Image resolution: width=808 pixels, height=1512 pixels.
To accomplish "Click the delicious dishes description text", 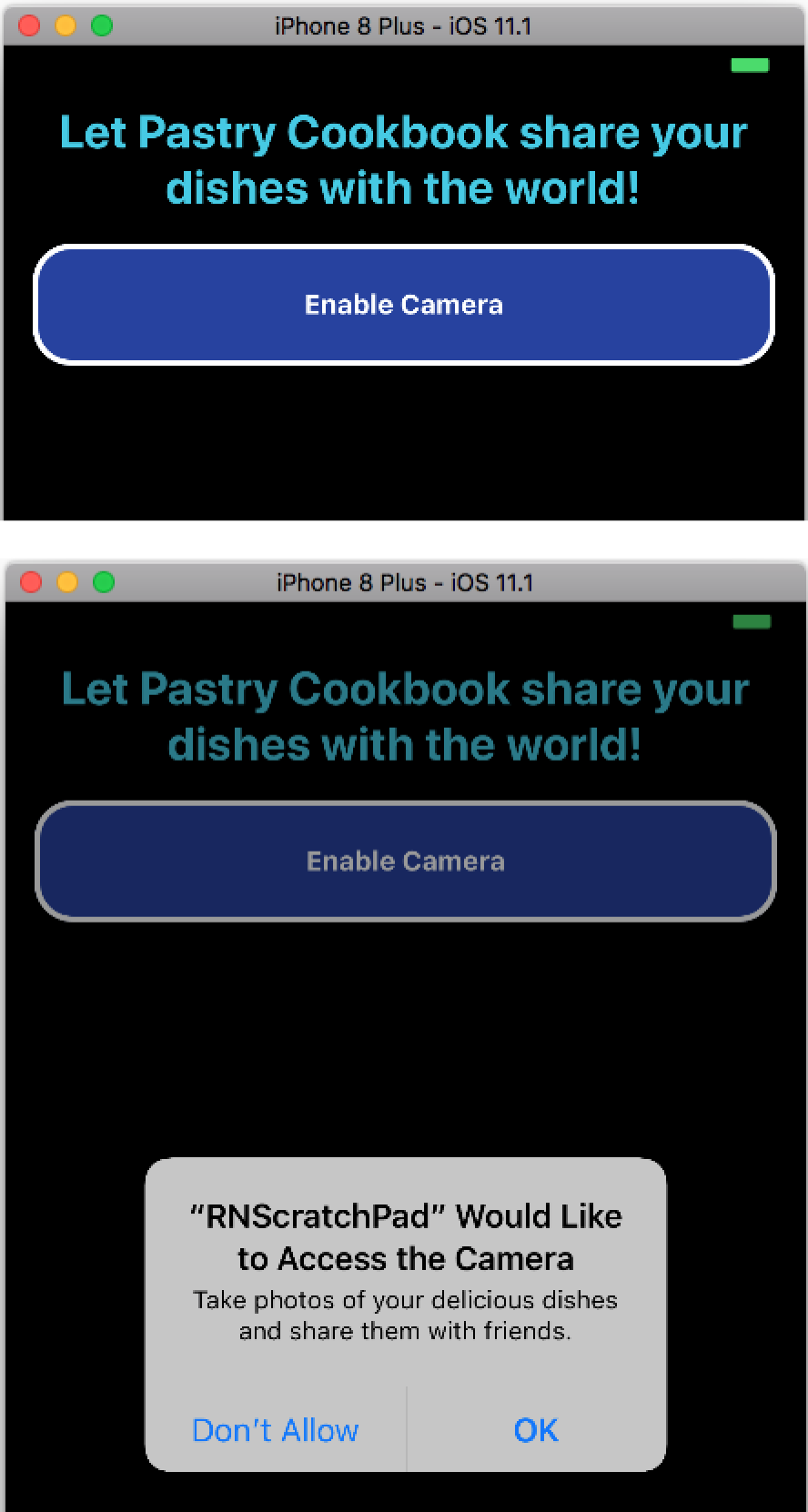I will tap(405, 1315).
